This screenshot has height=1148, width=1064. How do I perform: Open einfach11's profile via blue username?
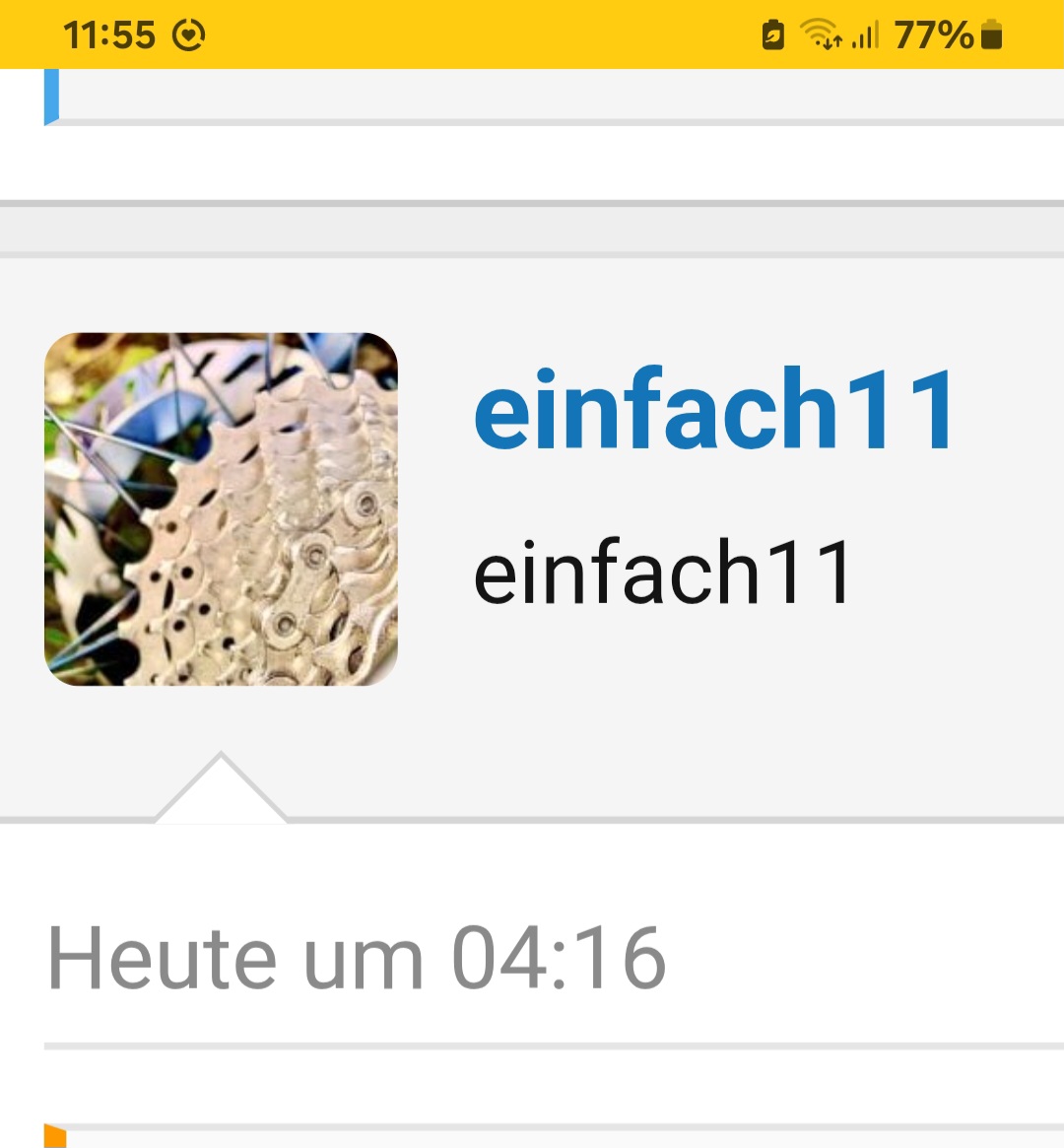(x=716, y=410)
